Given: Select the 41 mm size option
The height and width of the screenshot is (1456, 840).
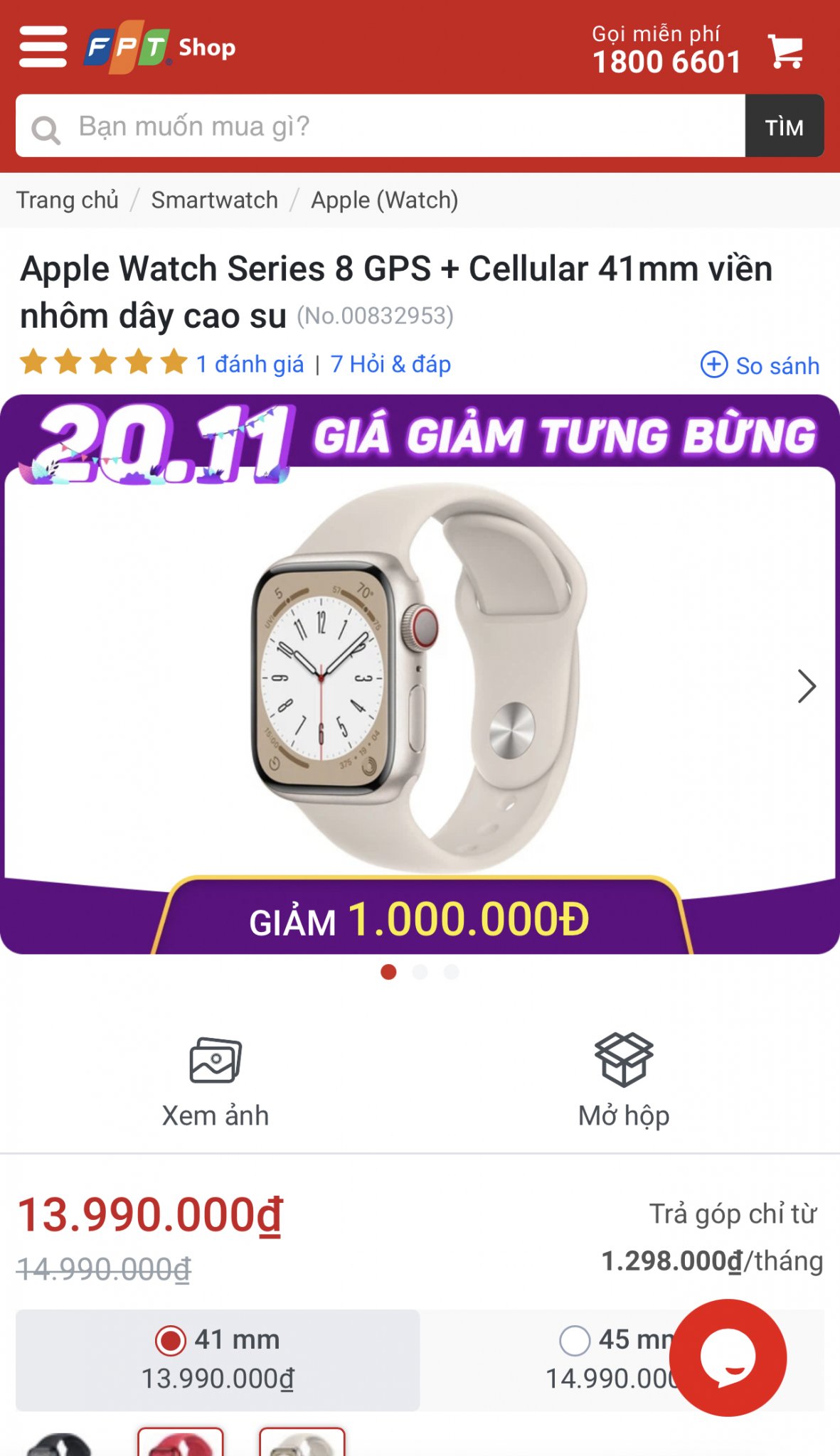Looking at the screenshot, I should [x=218, y=1359].
